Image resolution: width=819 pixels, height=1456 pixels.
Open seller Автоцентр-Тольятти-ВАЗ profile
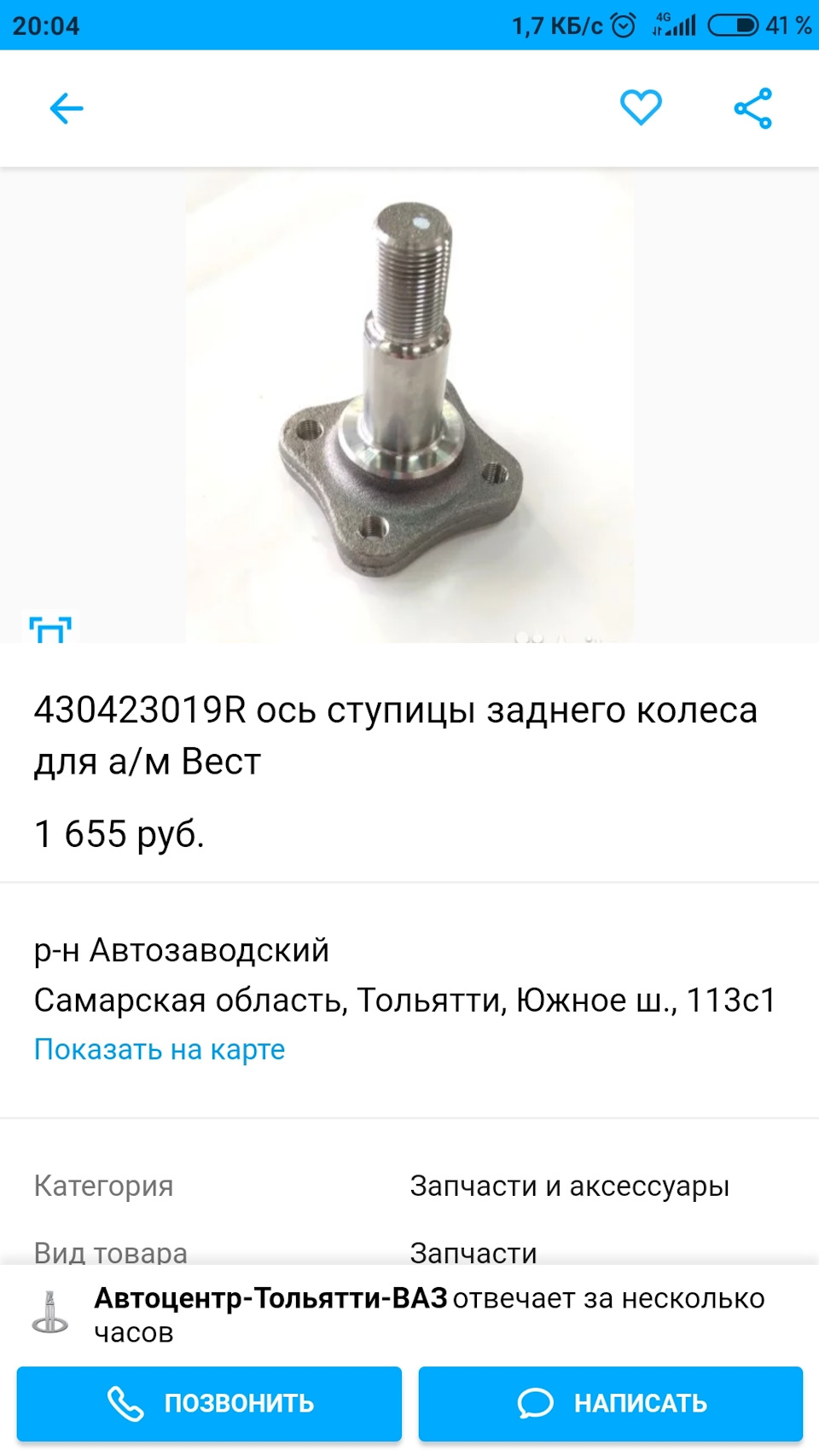270,1299
